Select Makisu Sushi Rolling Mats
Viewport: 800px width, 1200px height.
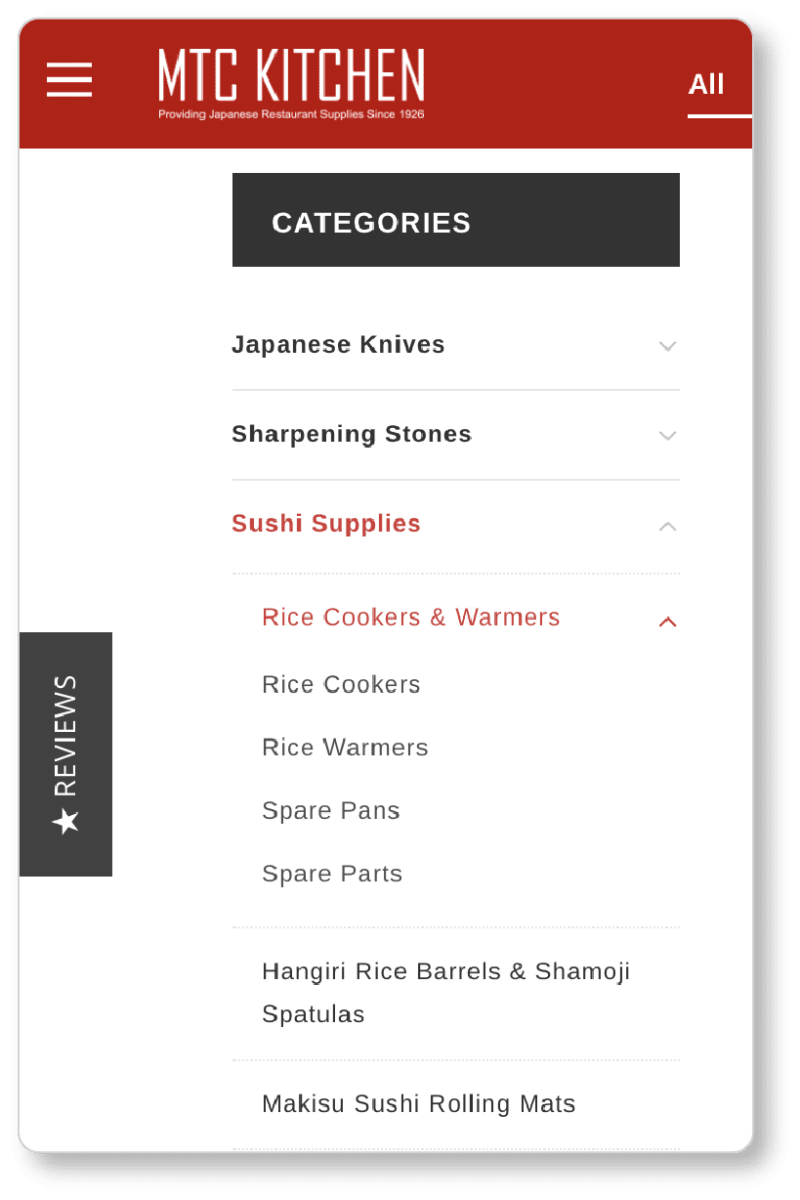(x=418, y=1104)
